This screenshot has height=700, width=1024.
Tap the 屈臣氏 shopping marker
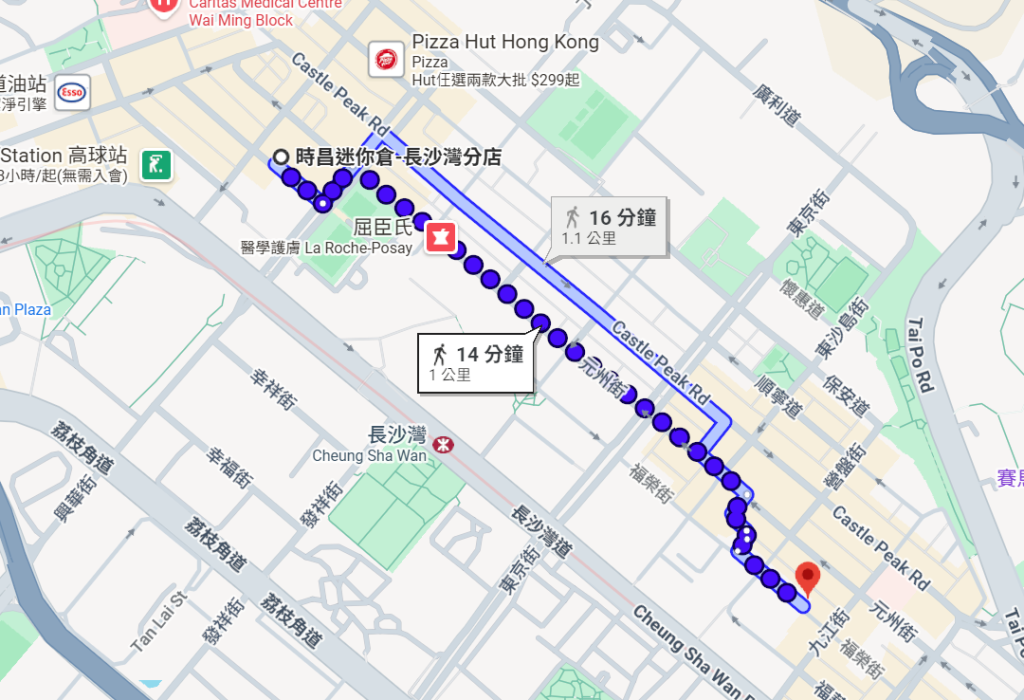click(441, 238)
